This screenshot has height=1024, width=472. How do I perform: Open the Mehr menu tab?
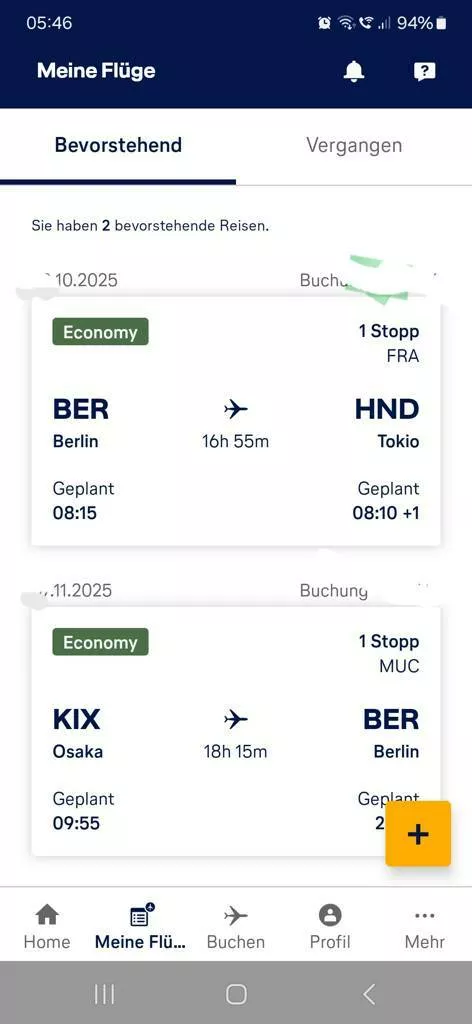[425, 927]
